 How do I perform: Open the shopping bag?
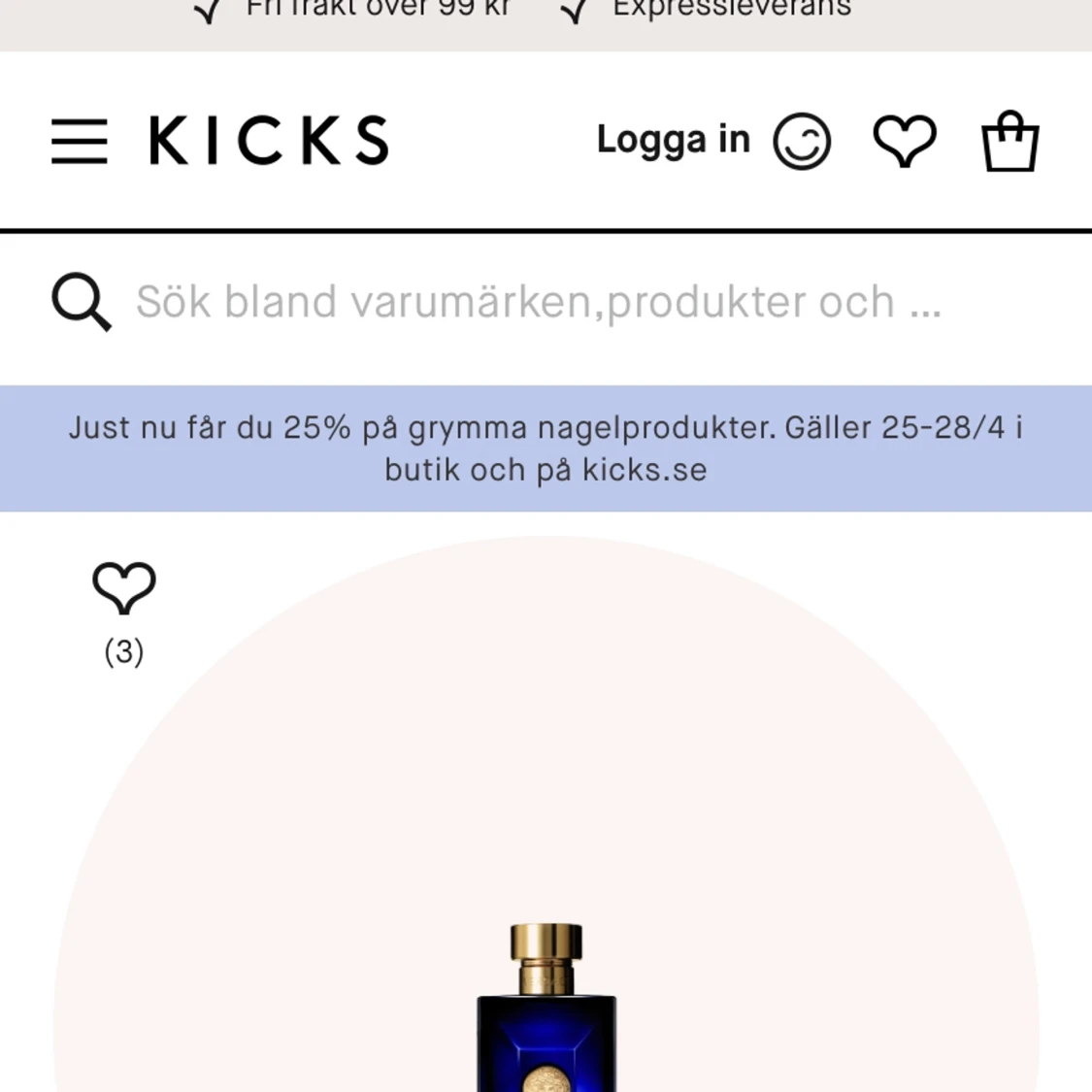pos(1009,142)
